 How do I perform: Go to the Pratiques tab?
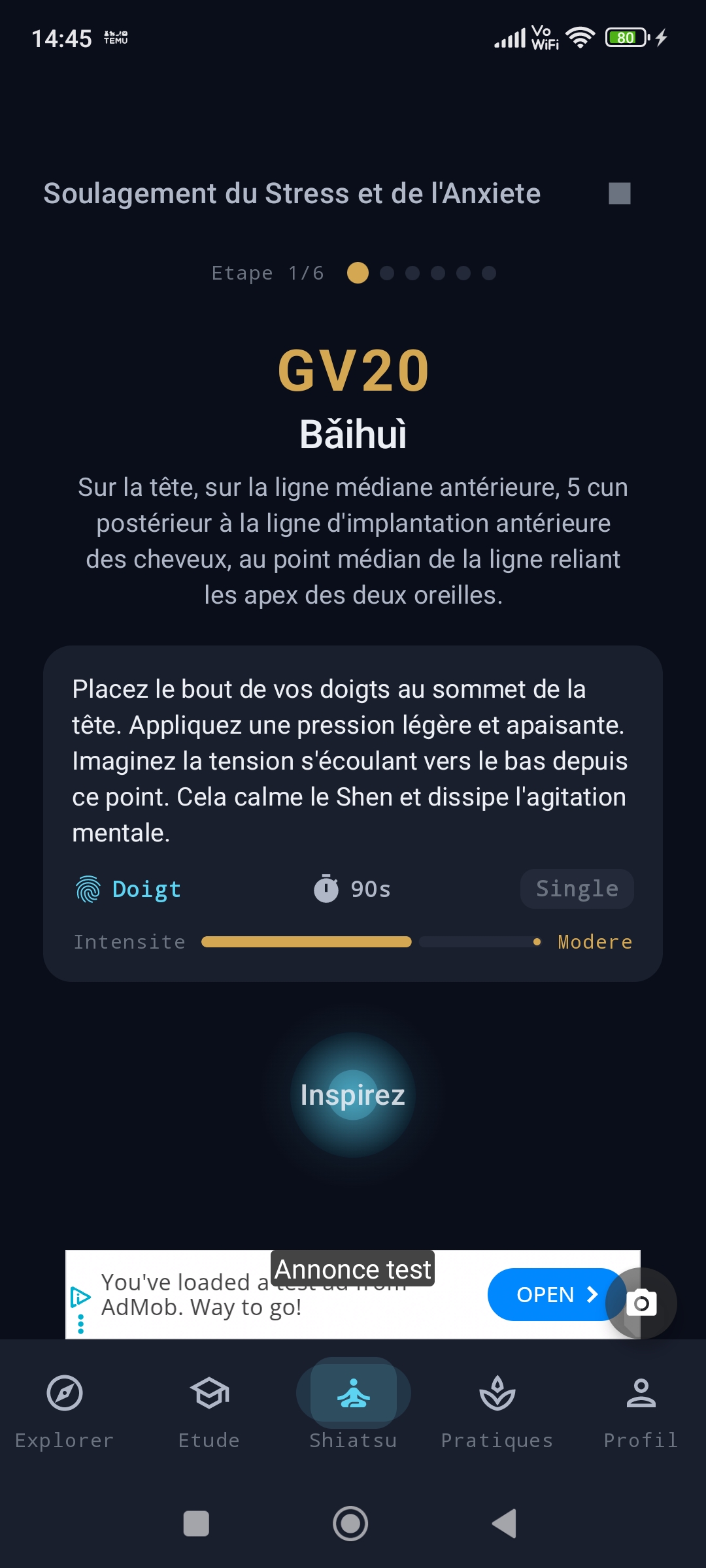pos(497,1411)
